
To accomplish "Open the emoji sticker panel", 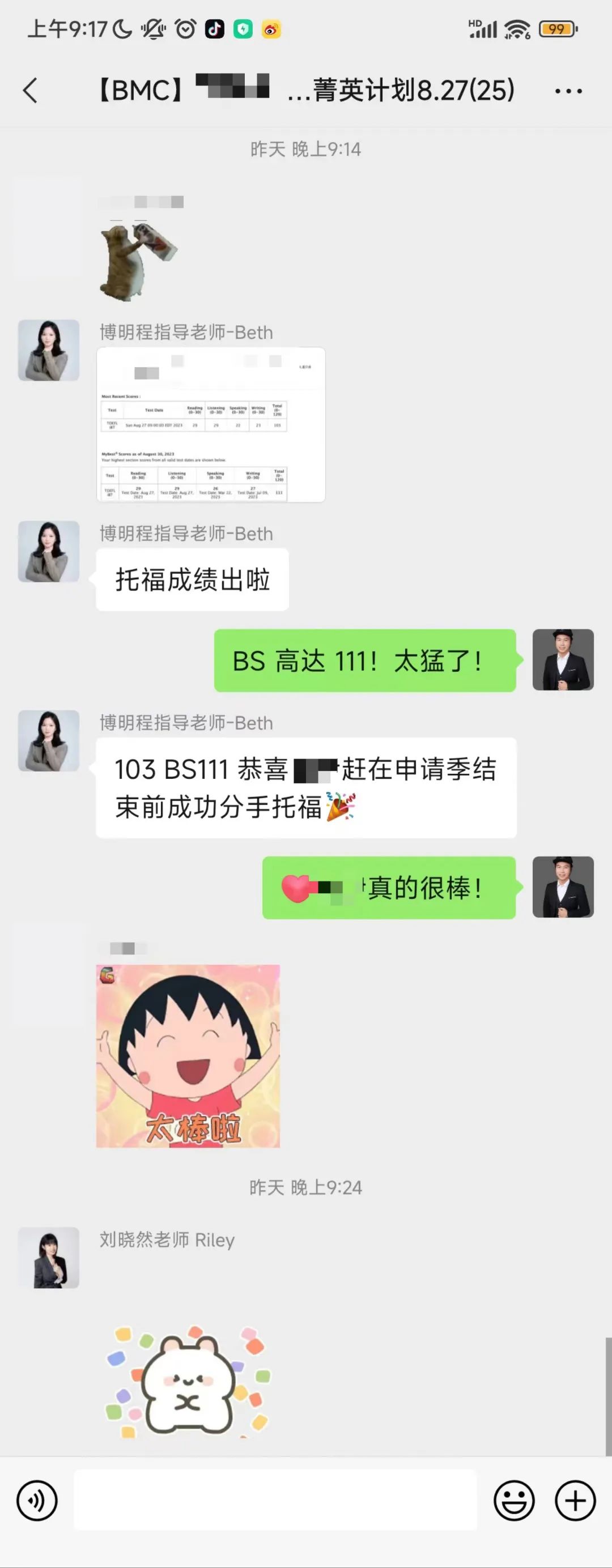I will 514,1500.
